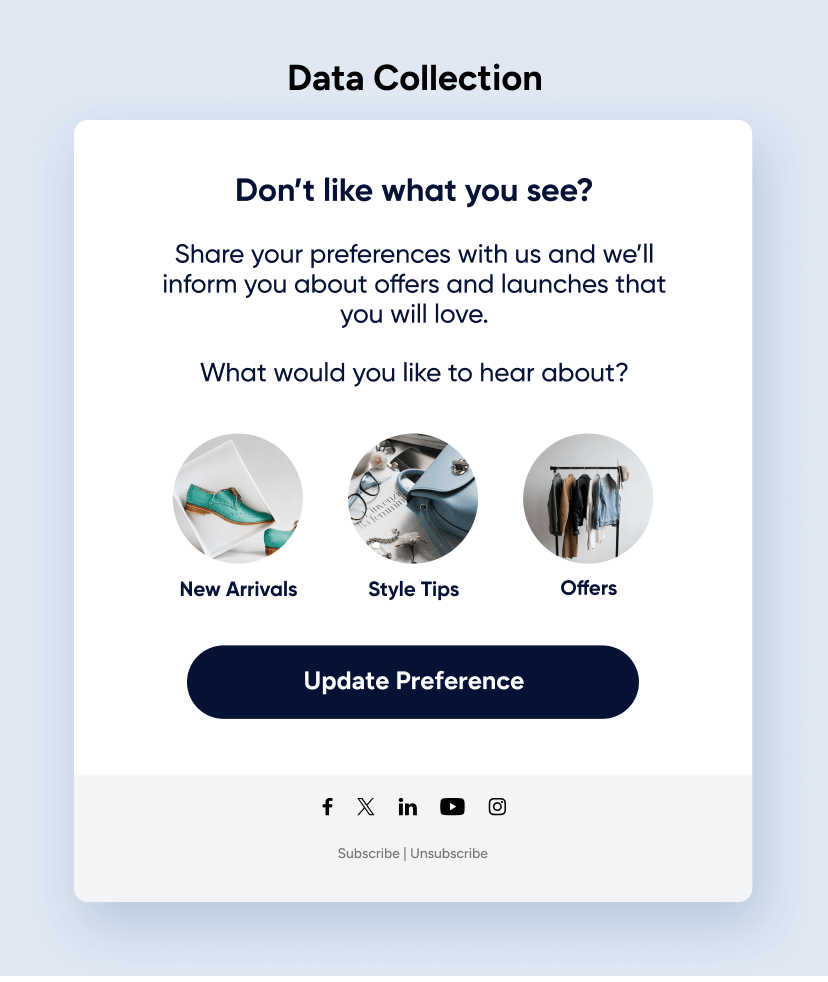Pick the Offers preference
This screenshot has height=982, width=828.
[588, 499]
